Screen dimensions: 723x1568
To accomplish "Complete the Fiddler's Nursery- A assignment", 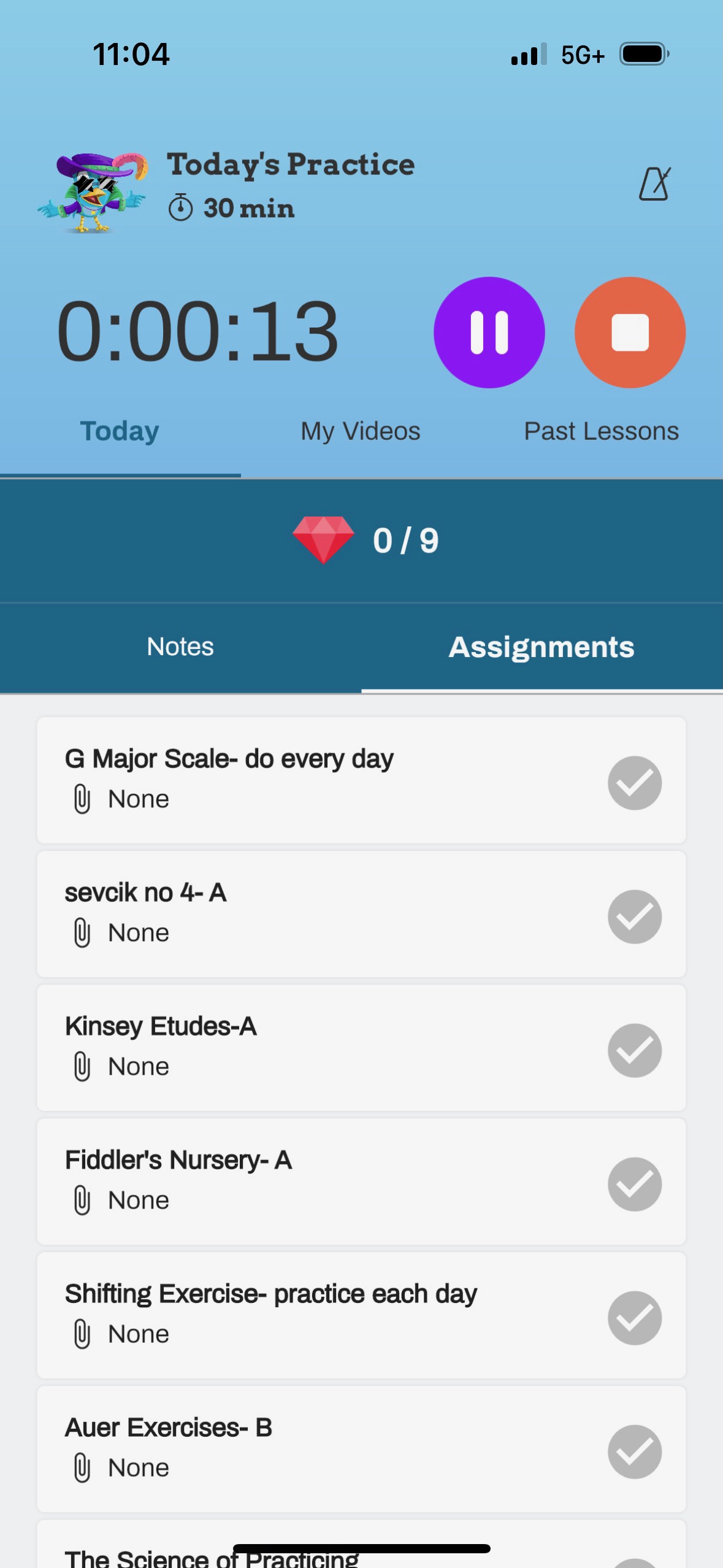I will (634, 1184).
